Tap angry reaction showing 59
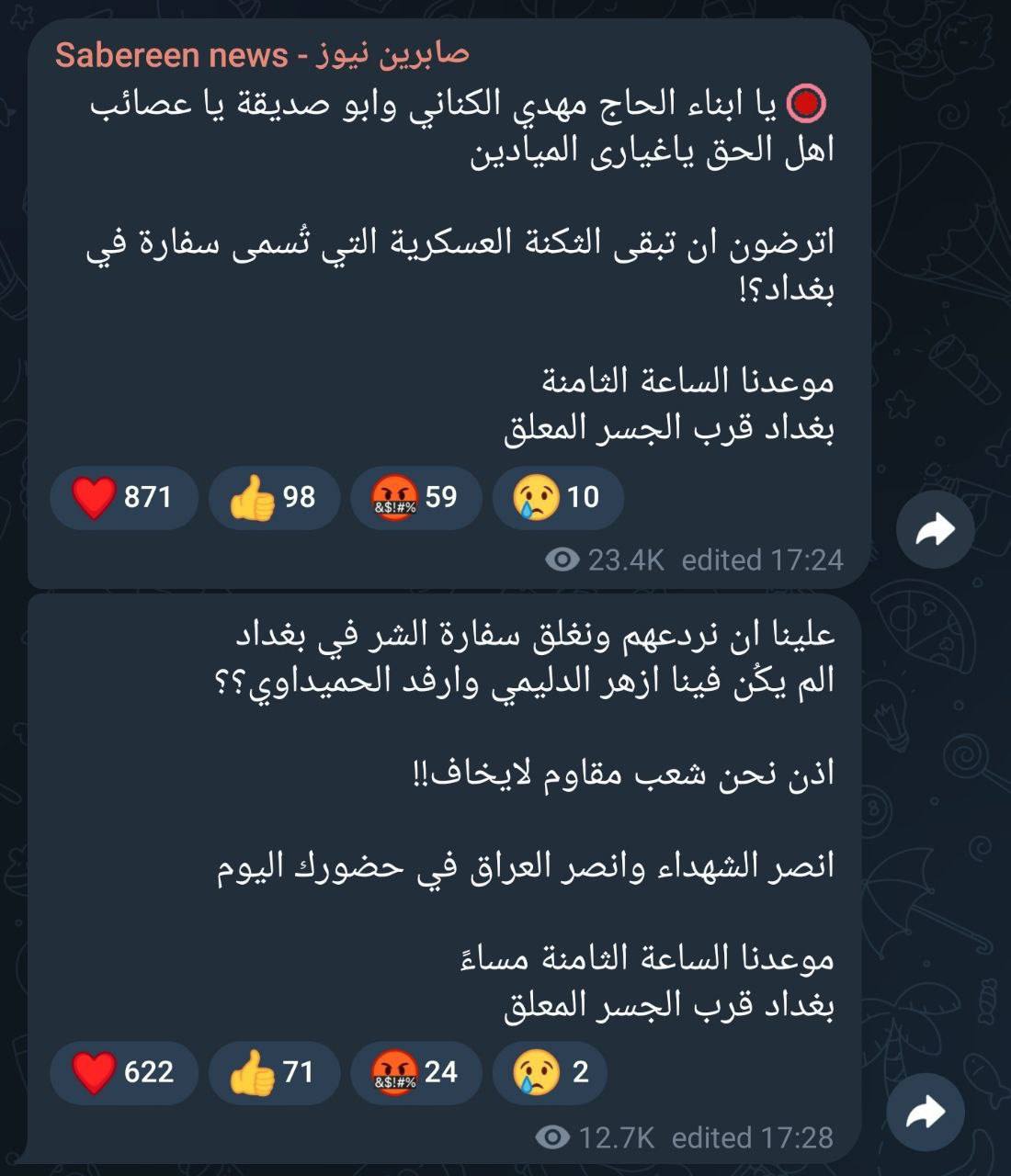 tap(415, 497)
